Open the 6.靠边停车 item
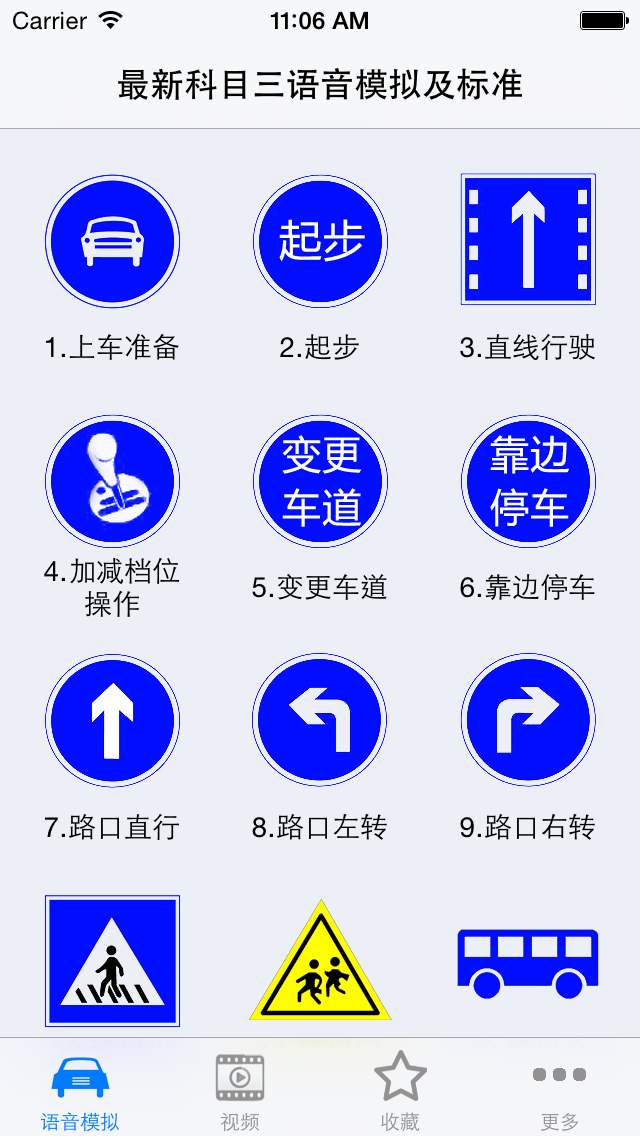Viewport: 640px width, 1136px height. coord(528,482)
